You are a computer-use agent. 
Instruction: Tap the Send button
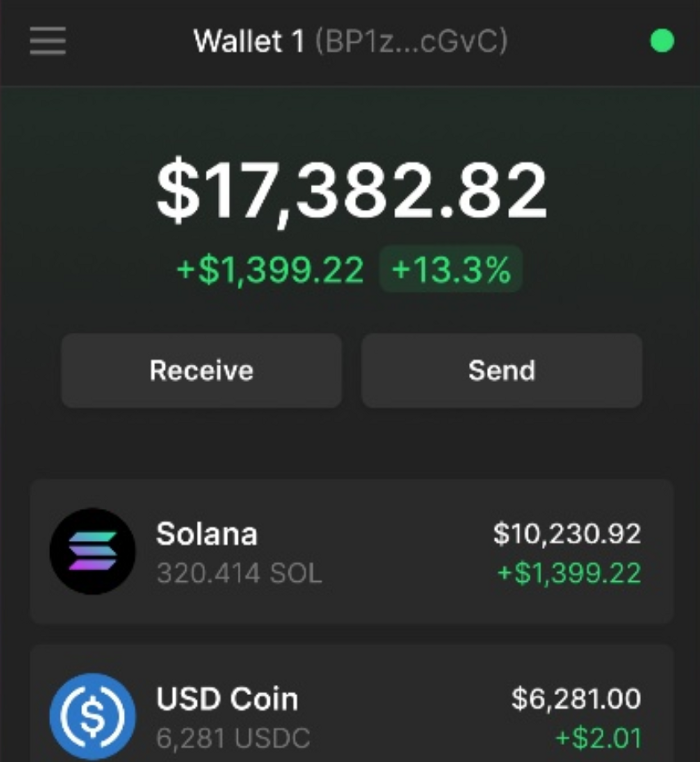502,370
